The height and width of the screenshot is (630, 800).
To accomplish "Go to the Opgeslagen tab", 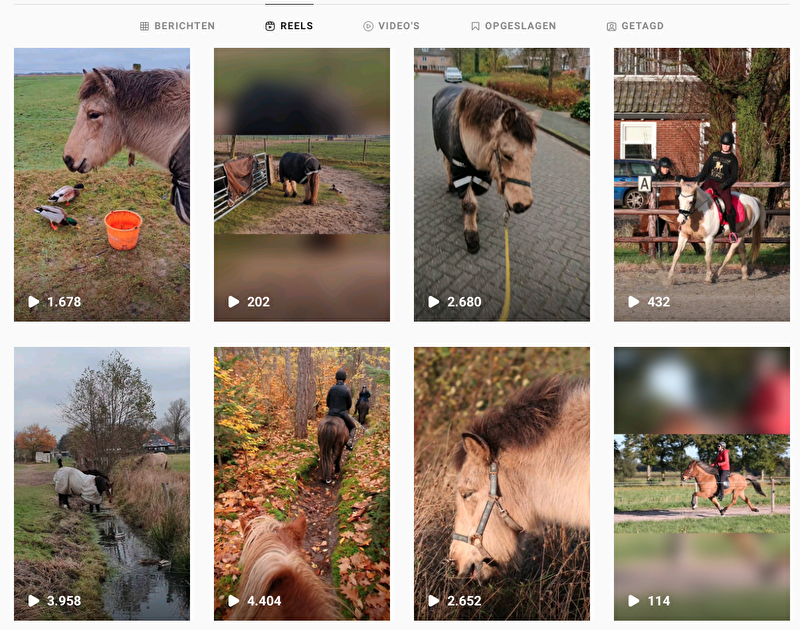I will [513, 26].
